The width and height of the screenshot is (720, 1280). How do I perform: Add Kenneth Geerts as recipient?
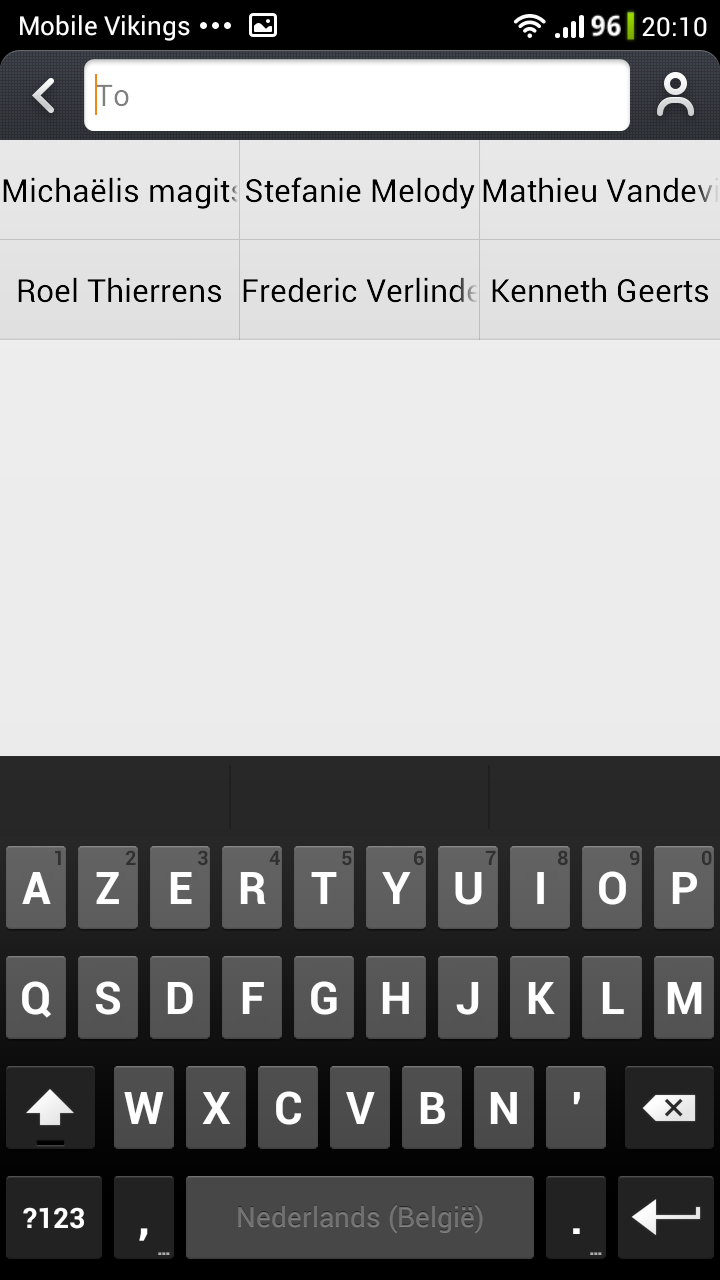(x=600, y=290)
